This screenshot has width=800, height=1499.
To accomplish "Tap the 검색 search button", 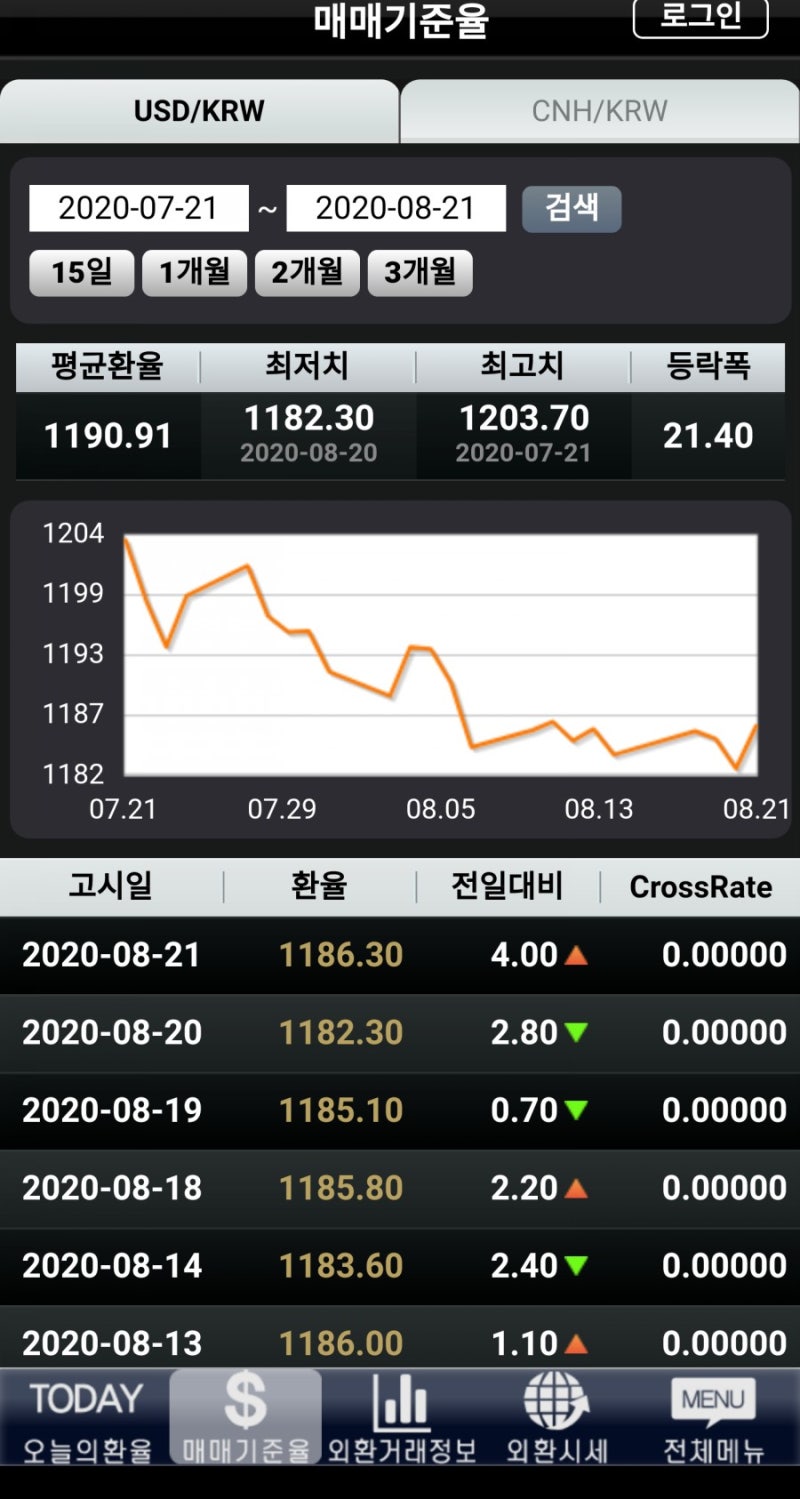I will click(x=571, y=208).
